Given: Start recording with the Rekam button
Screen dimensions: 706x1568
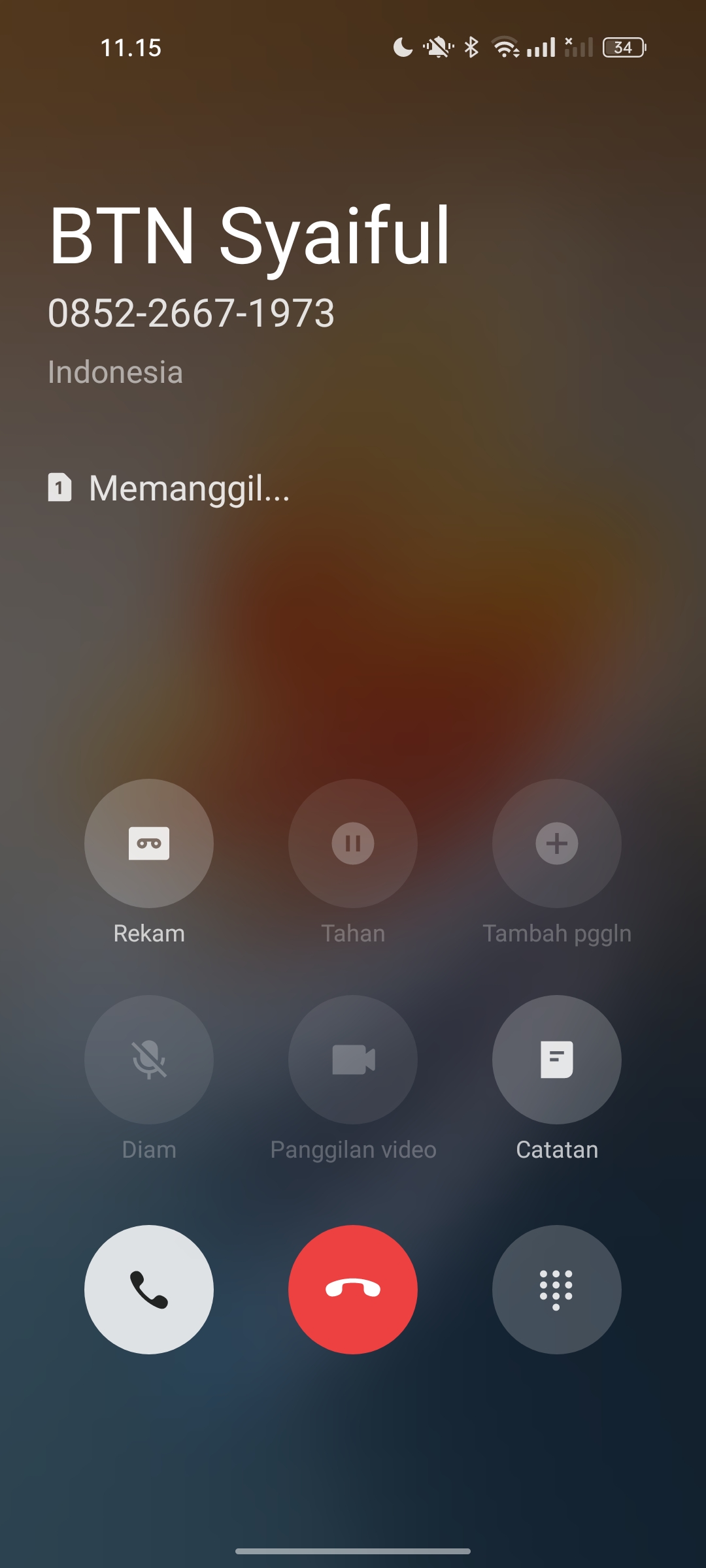Looking at the screenshot, I should click(x=149, y=843).
